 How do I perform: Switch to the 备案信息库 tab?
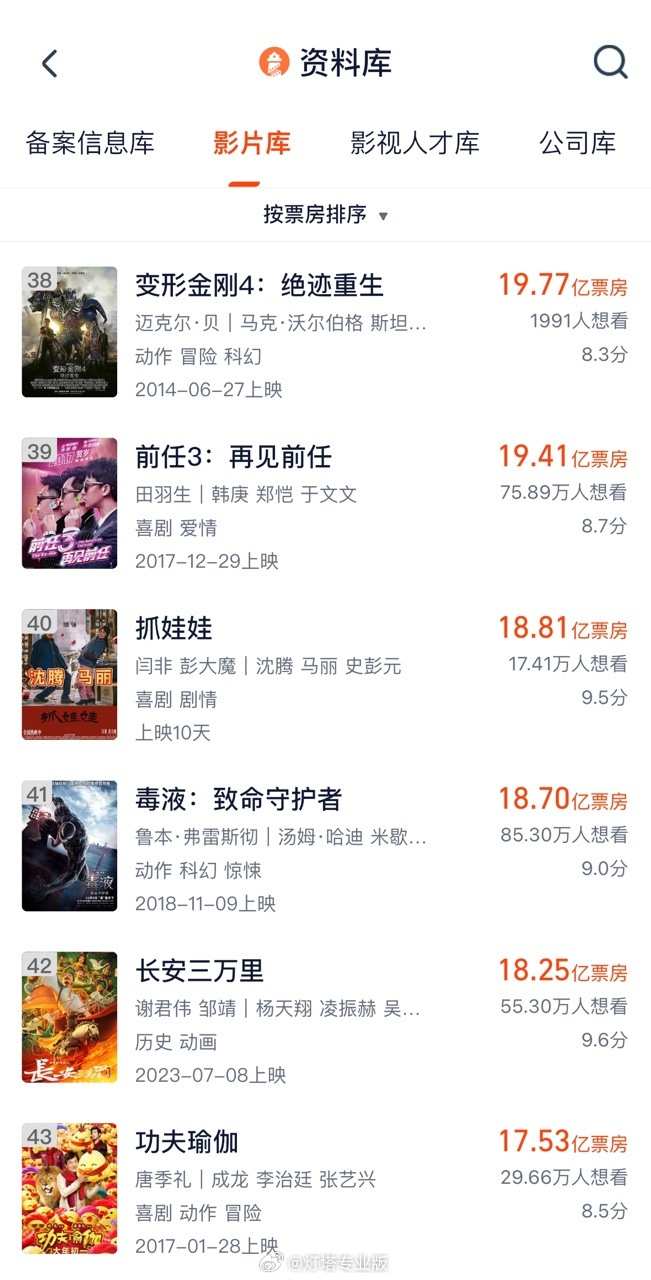(x=90, y=143)
